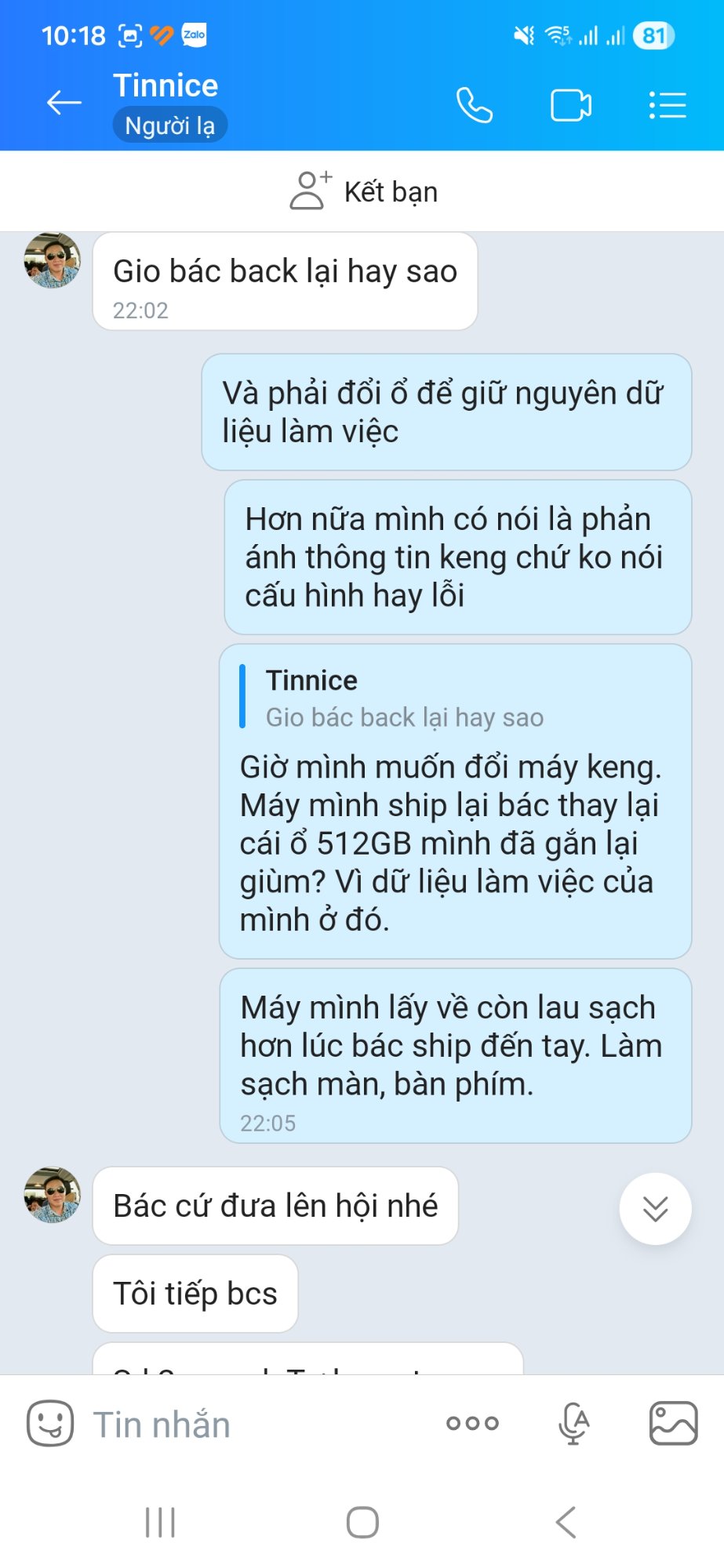Image resolution: width=724 pixels, height=1568 pixels.
Task: Jump to the latest messages with the down arrow
Action: (x=655, y=1208)
